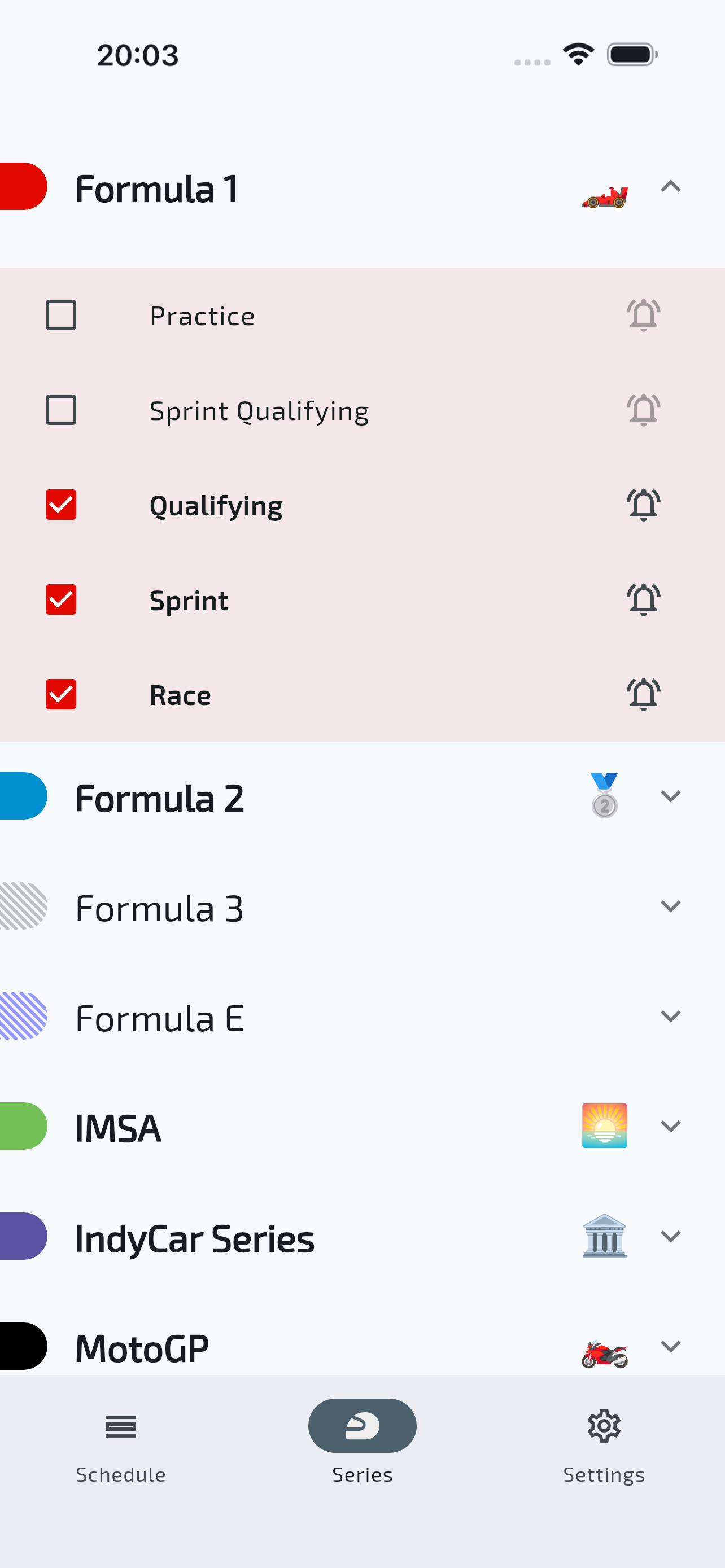Enable the Sprint Qualifying checkbox
This screenshot has height=1568, width=725.
pyautogui.click(x=61, y=410)
